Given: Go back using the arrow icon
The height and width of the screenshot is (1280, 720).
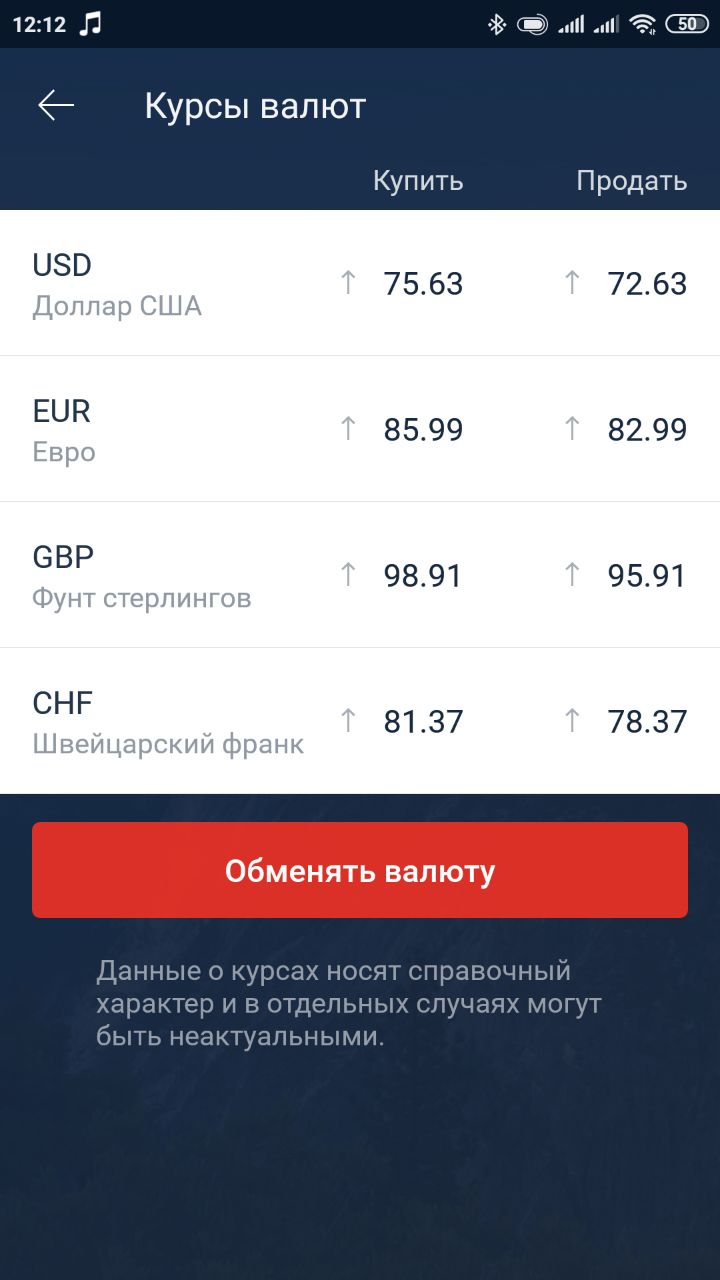Looking at the screenshot, I should [56, 105].
